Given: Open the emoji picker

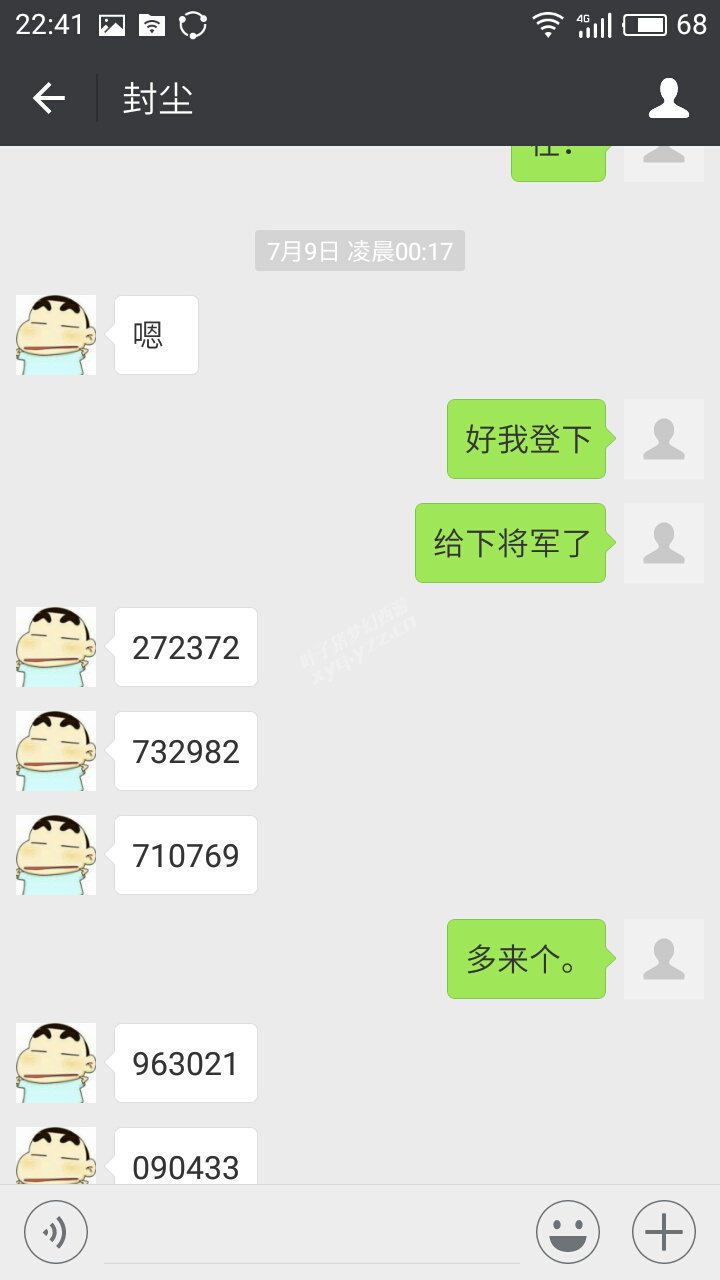Looking at the screenshot, I should 567,1232.
